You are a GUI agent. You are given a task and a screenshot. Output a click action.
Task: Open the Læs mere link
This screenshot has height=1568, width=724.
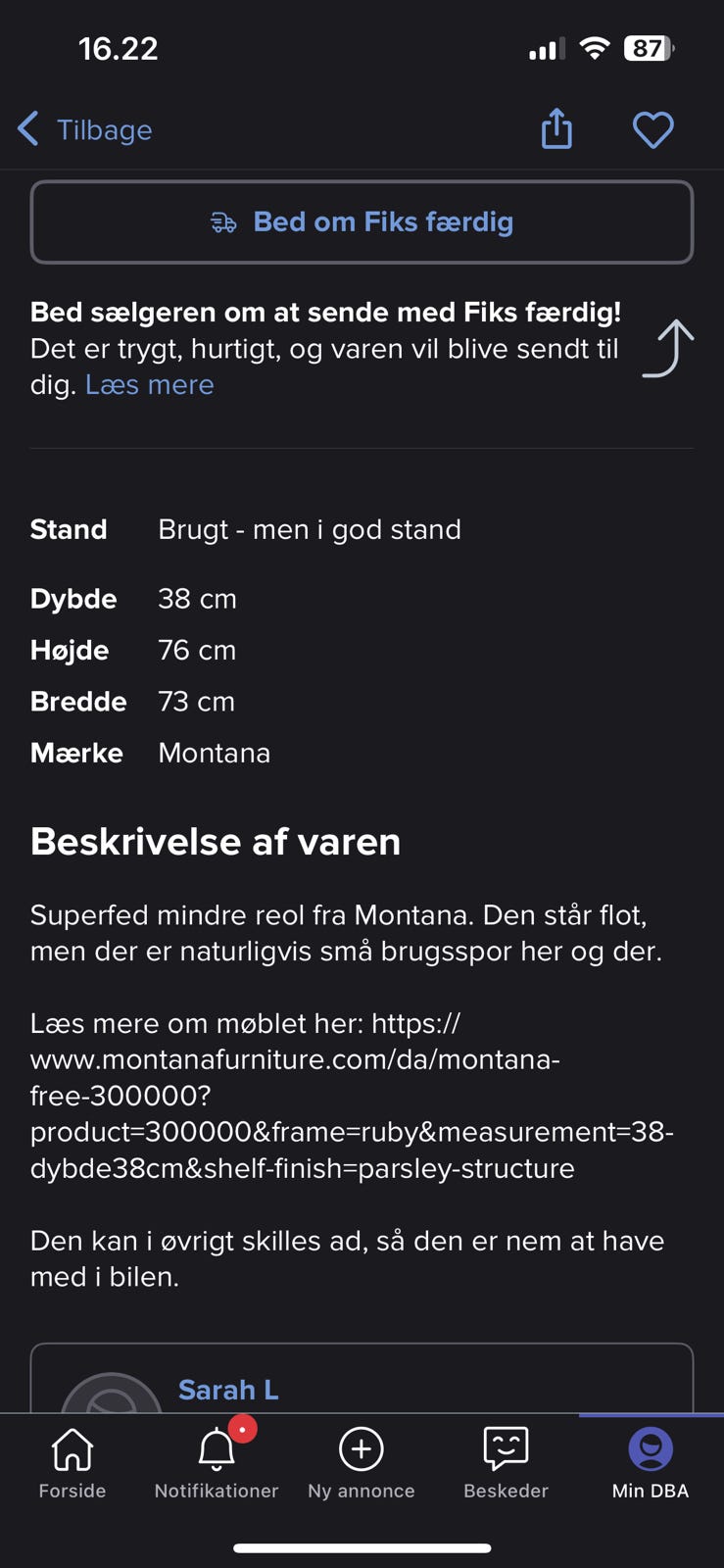[150, 385]
